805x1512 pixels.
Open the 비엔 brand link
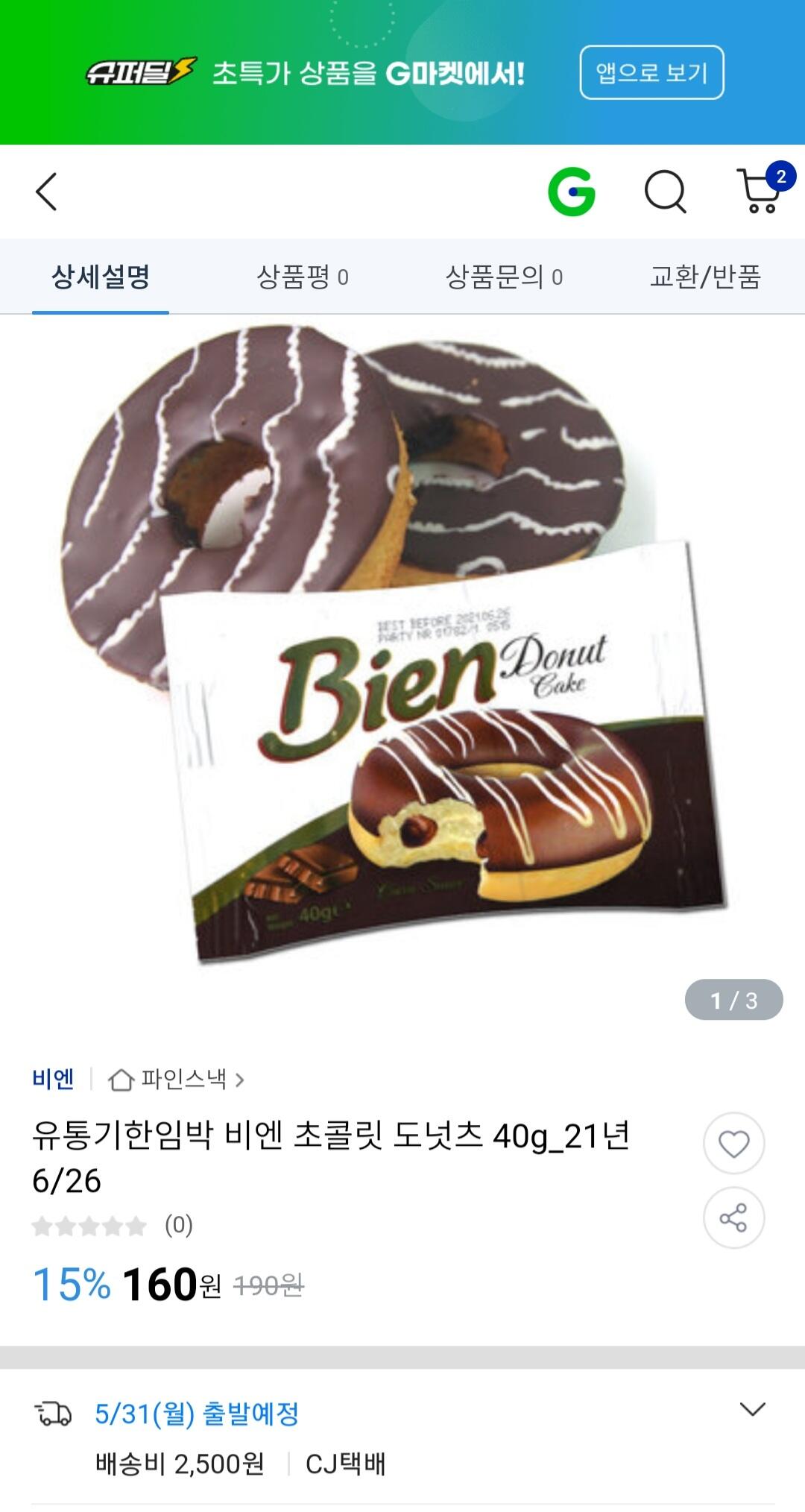(x=53, y=1079)
